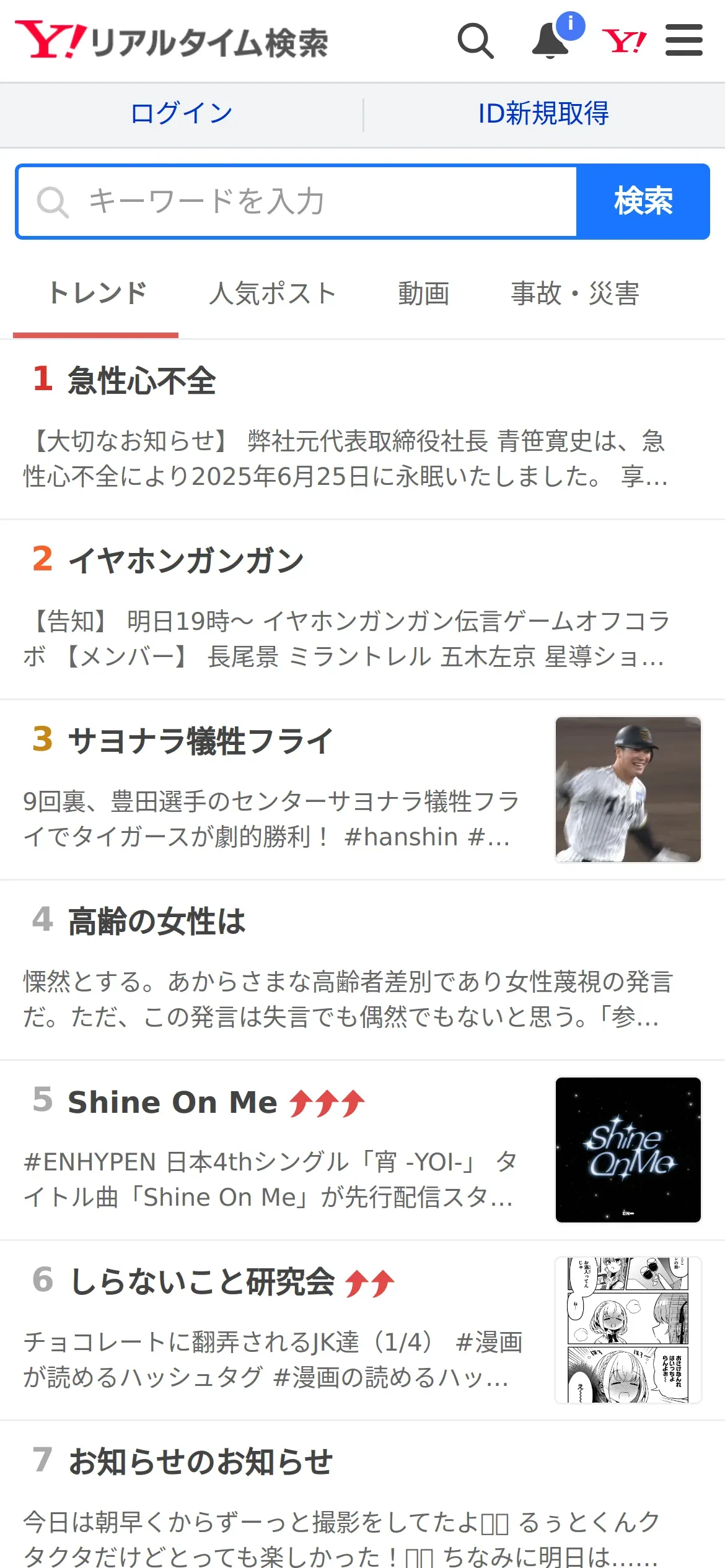
Task: Open trend 4 高齢の女性は
Action: click(156, 921)
